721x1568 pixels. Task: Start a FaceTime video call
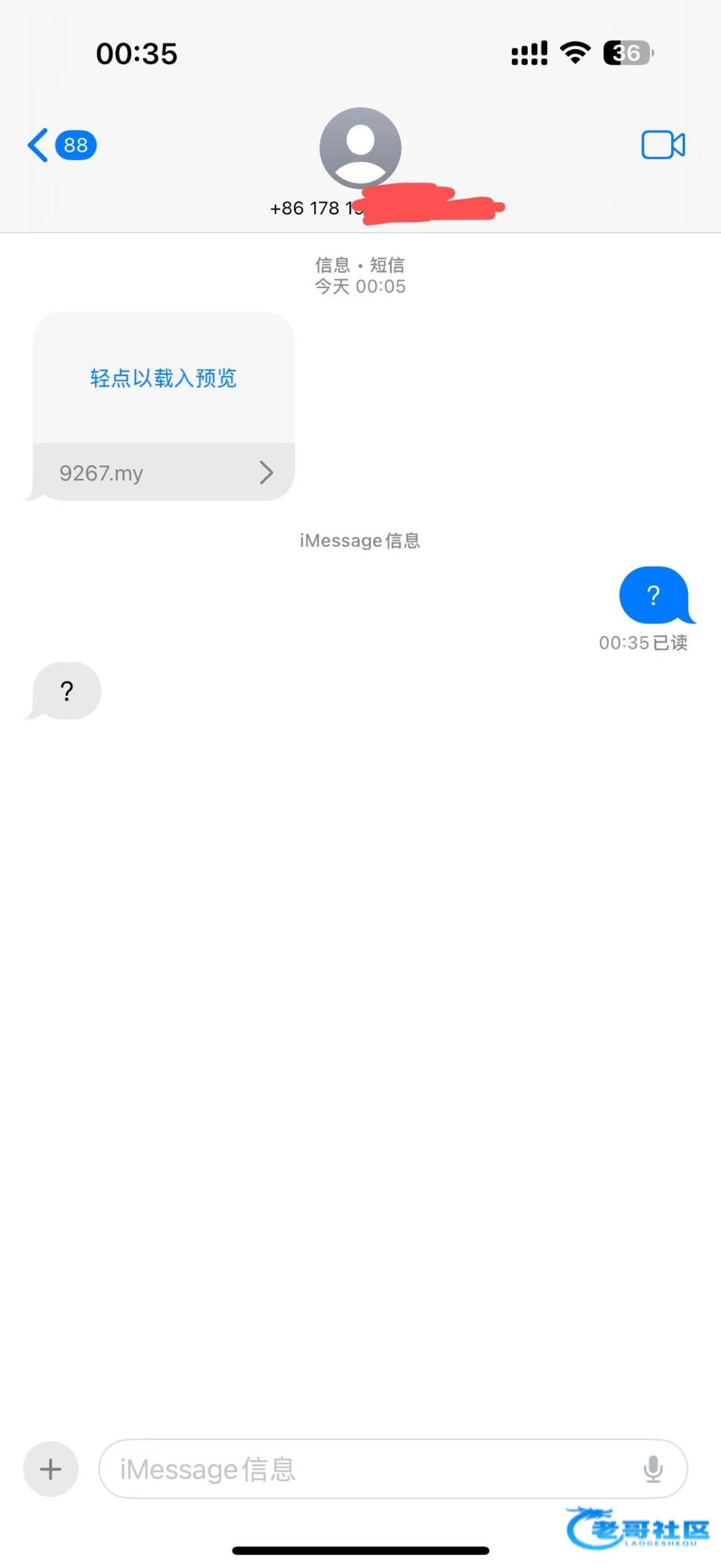pos(663,145)
